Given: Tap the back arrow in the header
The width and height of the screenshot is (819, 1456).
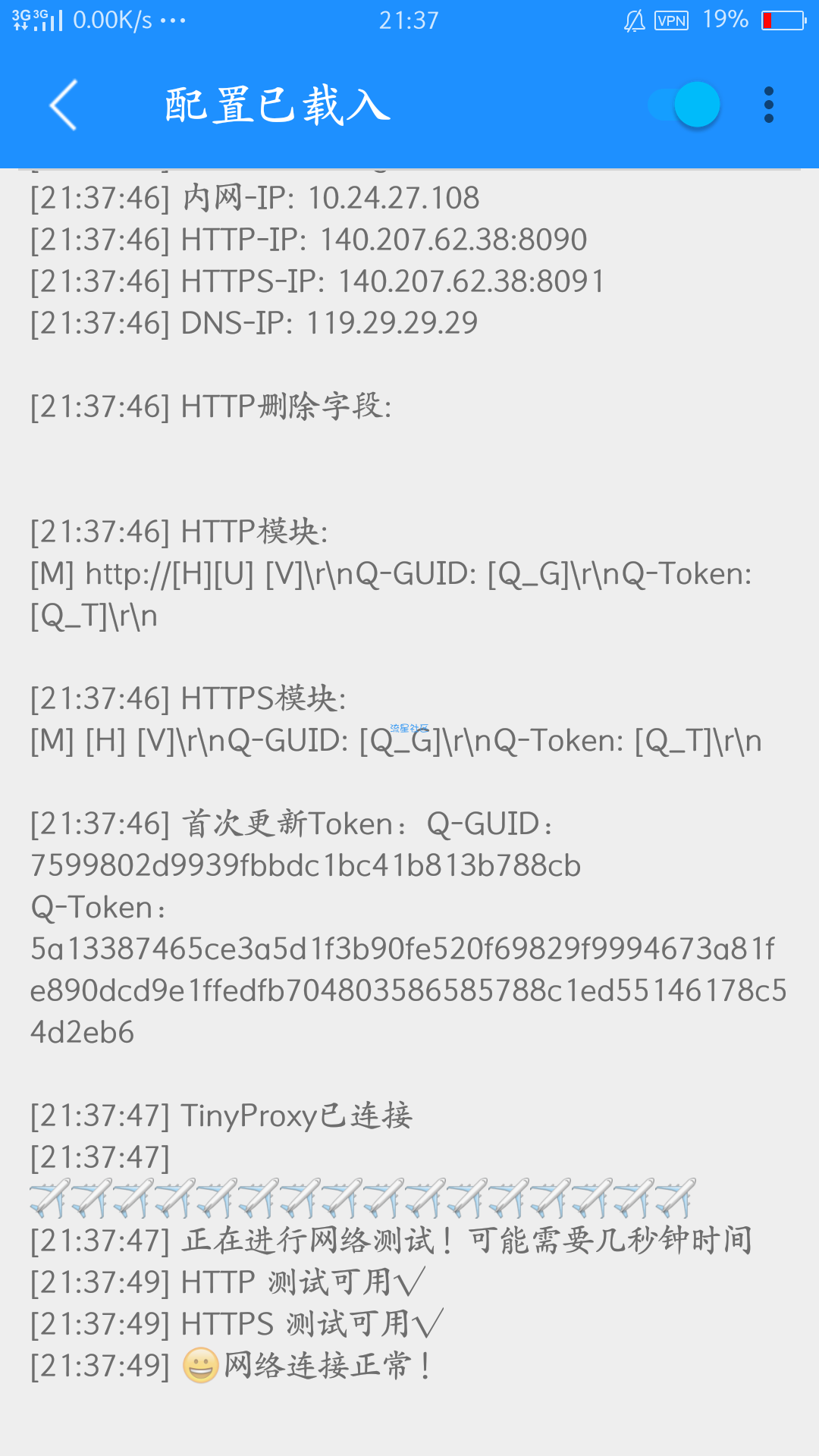Looking at the screenshot, I should (64, 105).
